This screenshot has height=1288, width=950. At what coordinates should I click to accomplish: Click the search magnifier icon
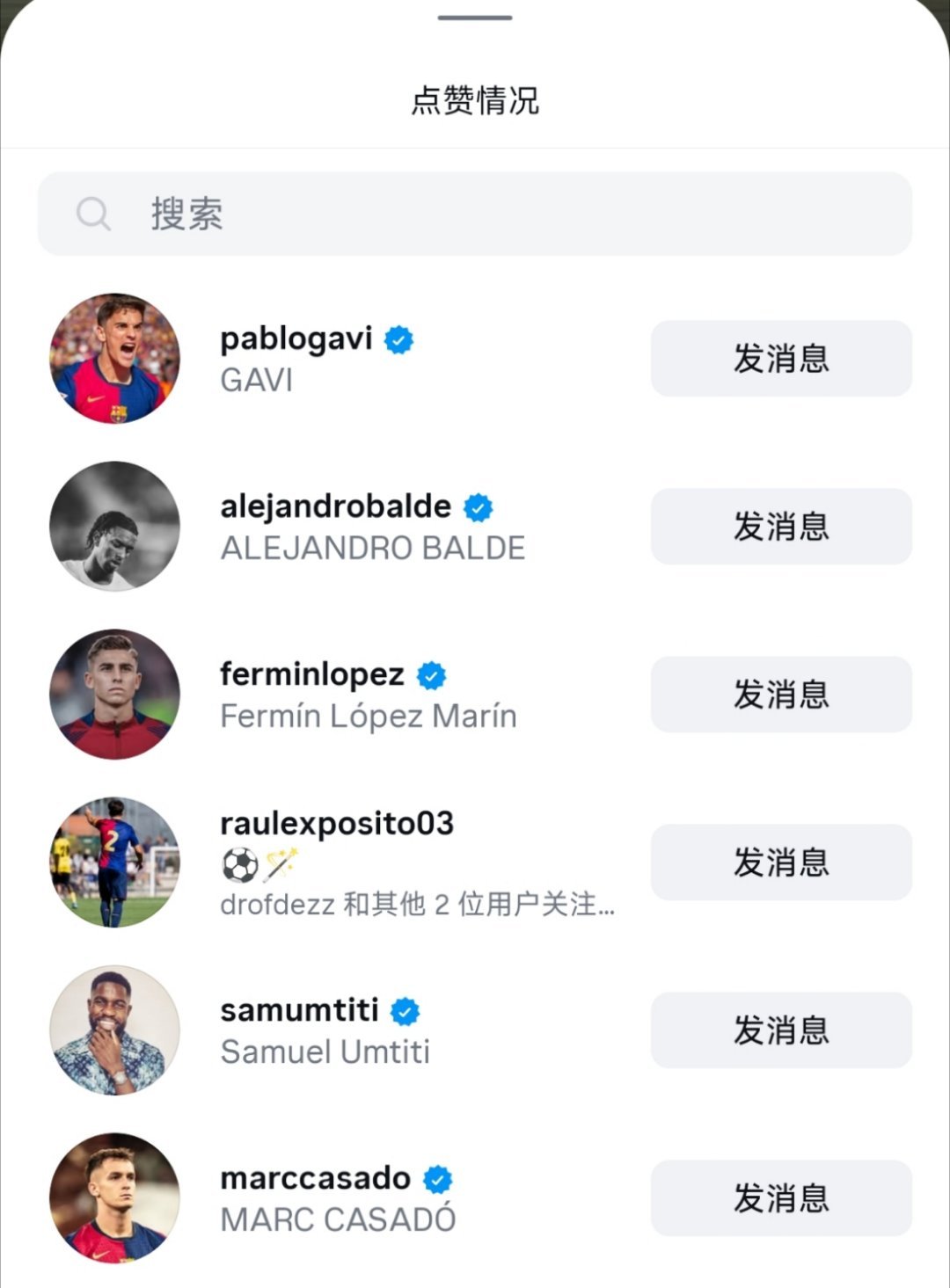(92, 212)
